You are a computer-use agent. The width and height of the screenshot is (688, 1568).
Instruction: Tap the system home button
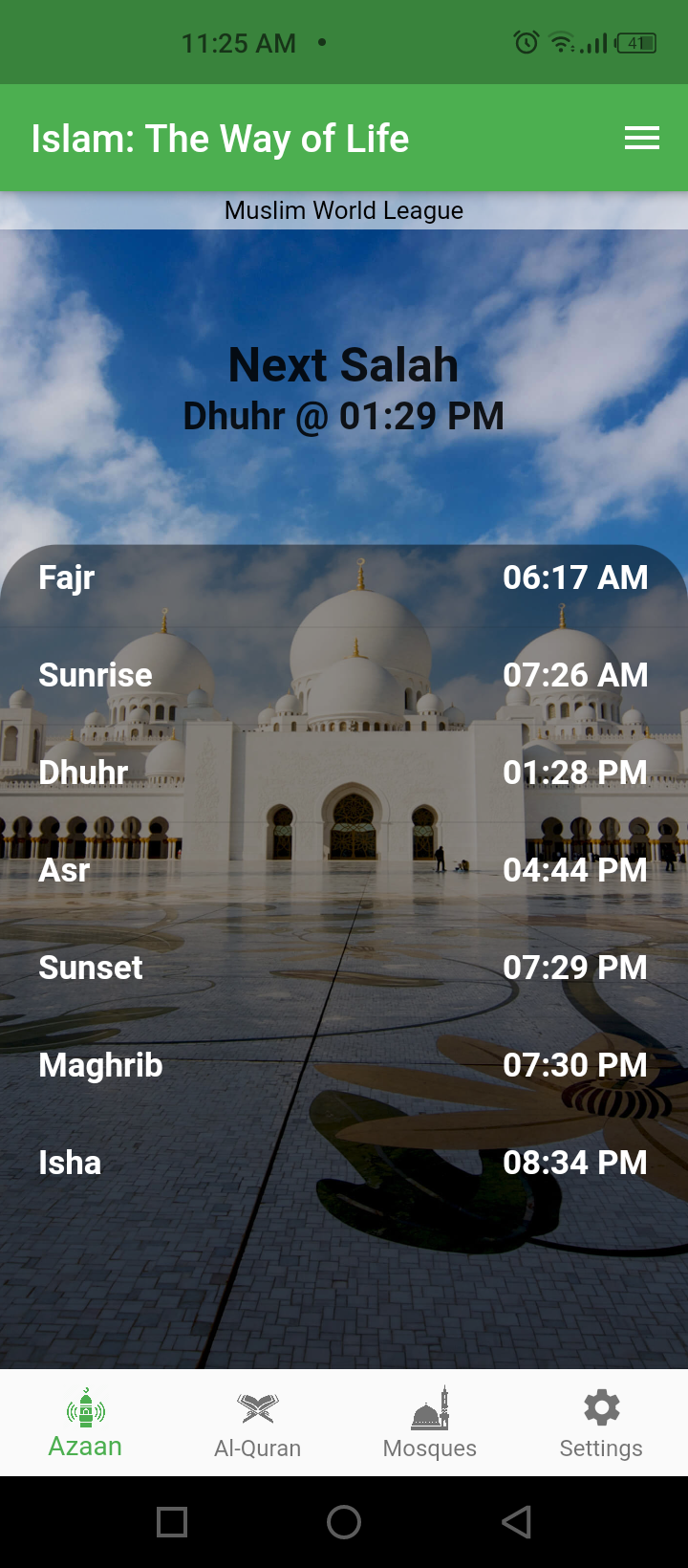[344, 1521]
